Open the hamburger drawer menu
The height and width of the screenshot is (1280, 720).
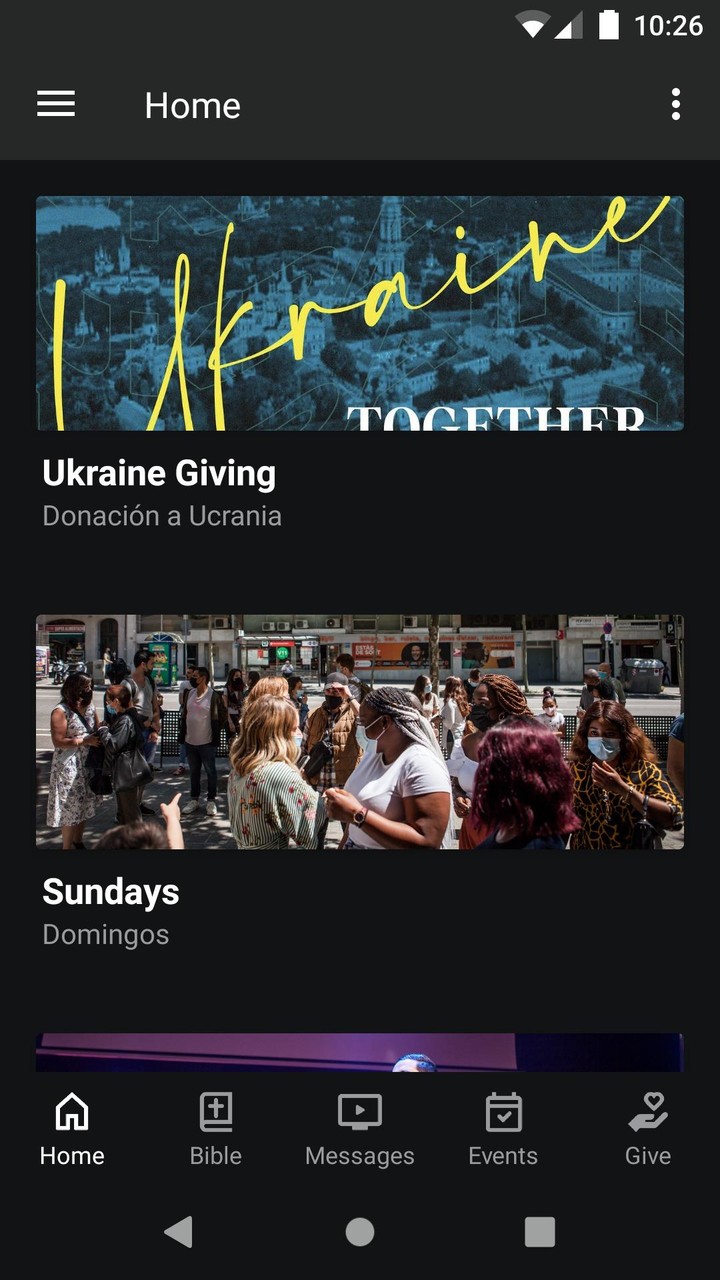pos(56,104)
